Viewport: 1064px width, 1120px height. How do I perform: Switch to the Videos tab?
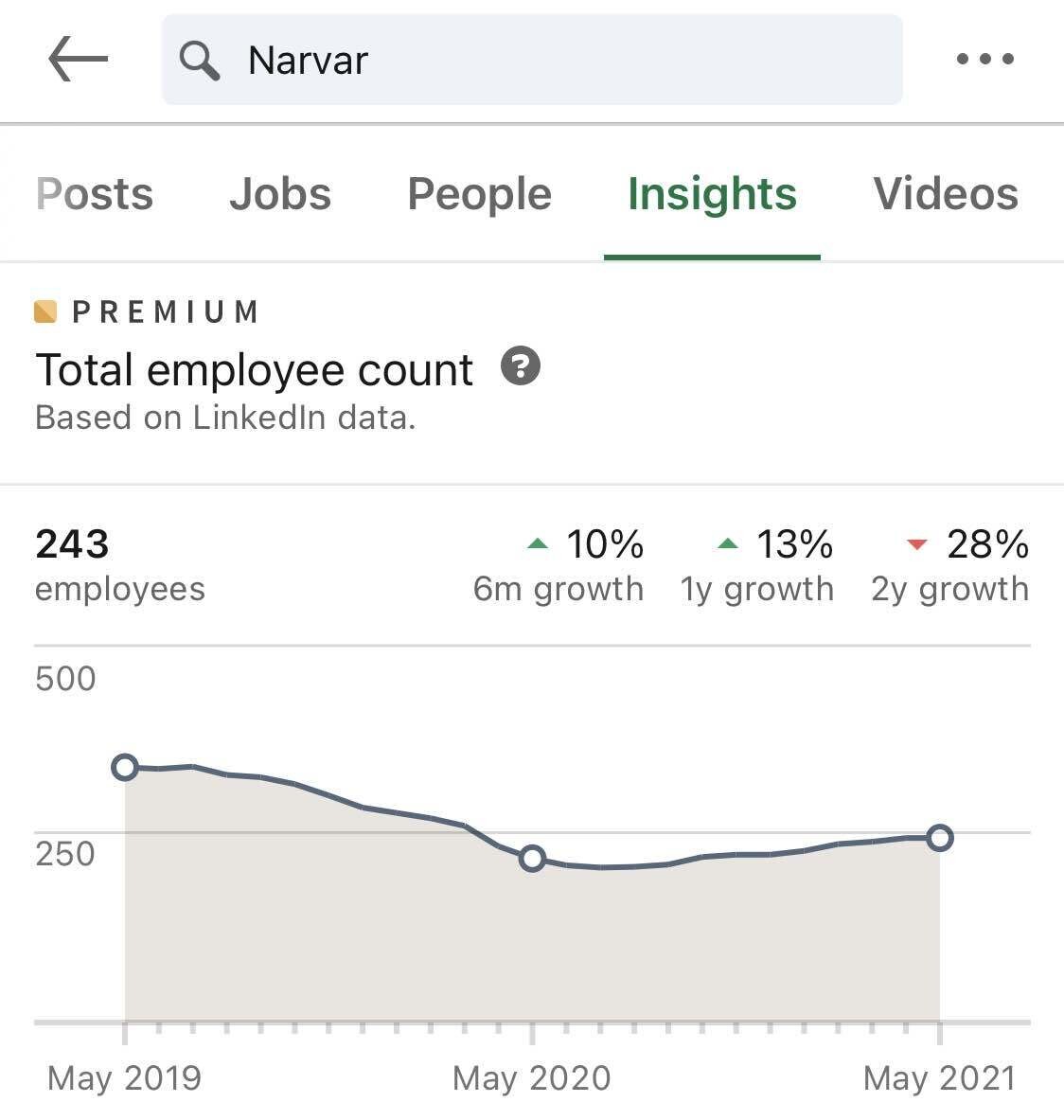pyautogui.click(x=945, y=194)
